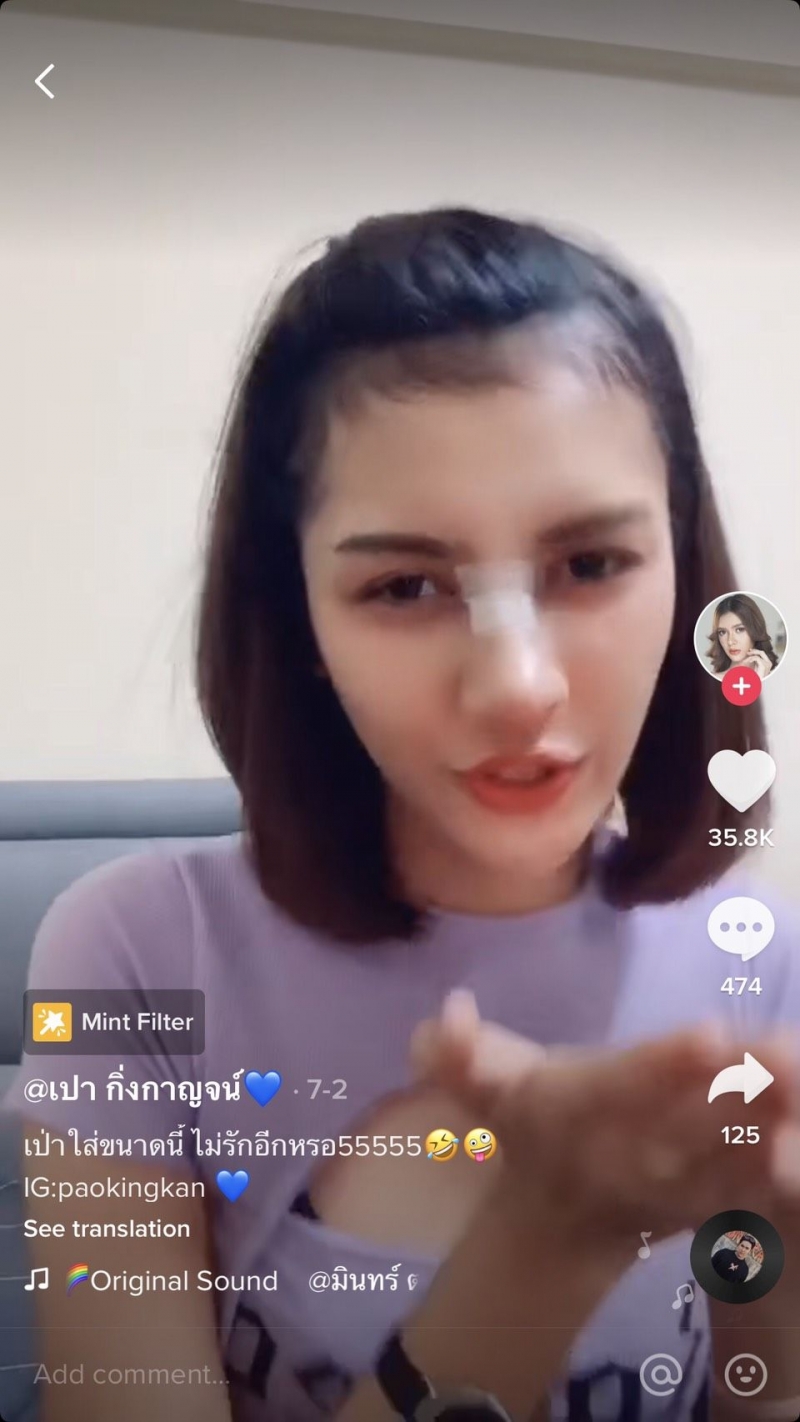Mention someone using the @ icon
The height and width of the screenshot is (1422, 800).
tap(660, 1374)
